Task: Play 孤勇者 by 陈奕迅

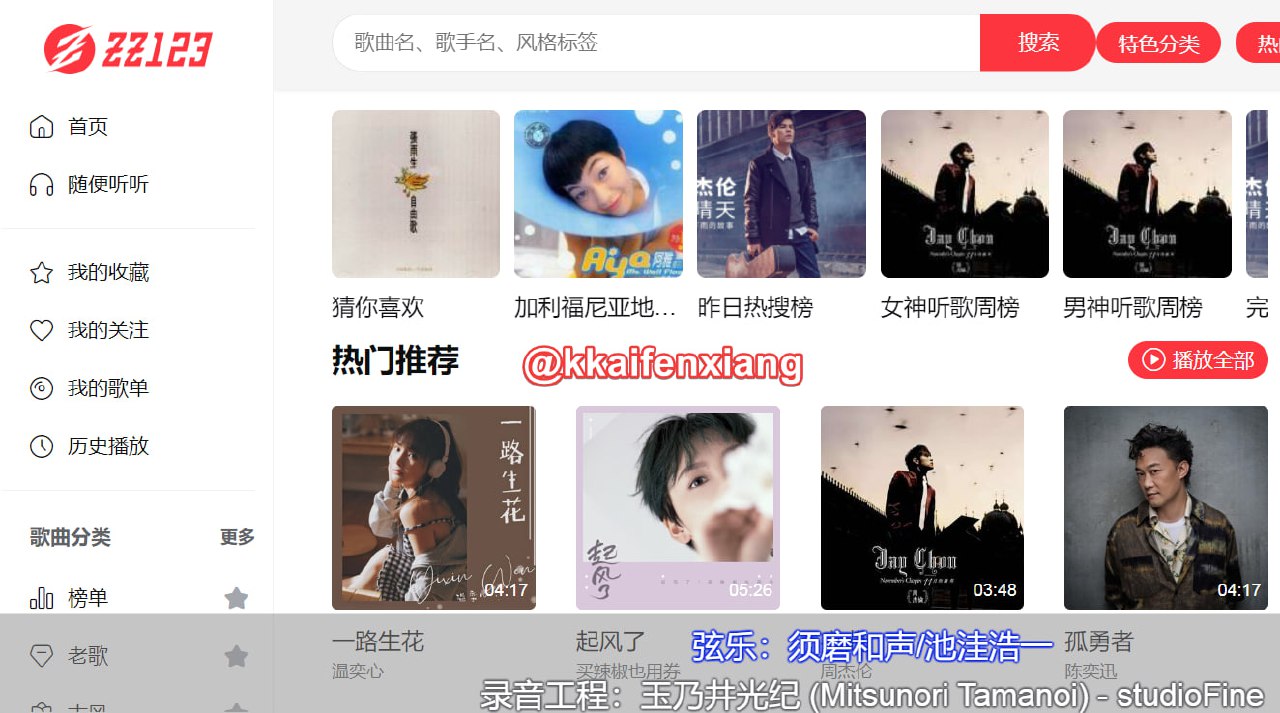Action: (1165, 508)
